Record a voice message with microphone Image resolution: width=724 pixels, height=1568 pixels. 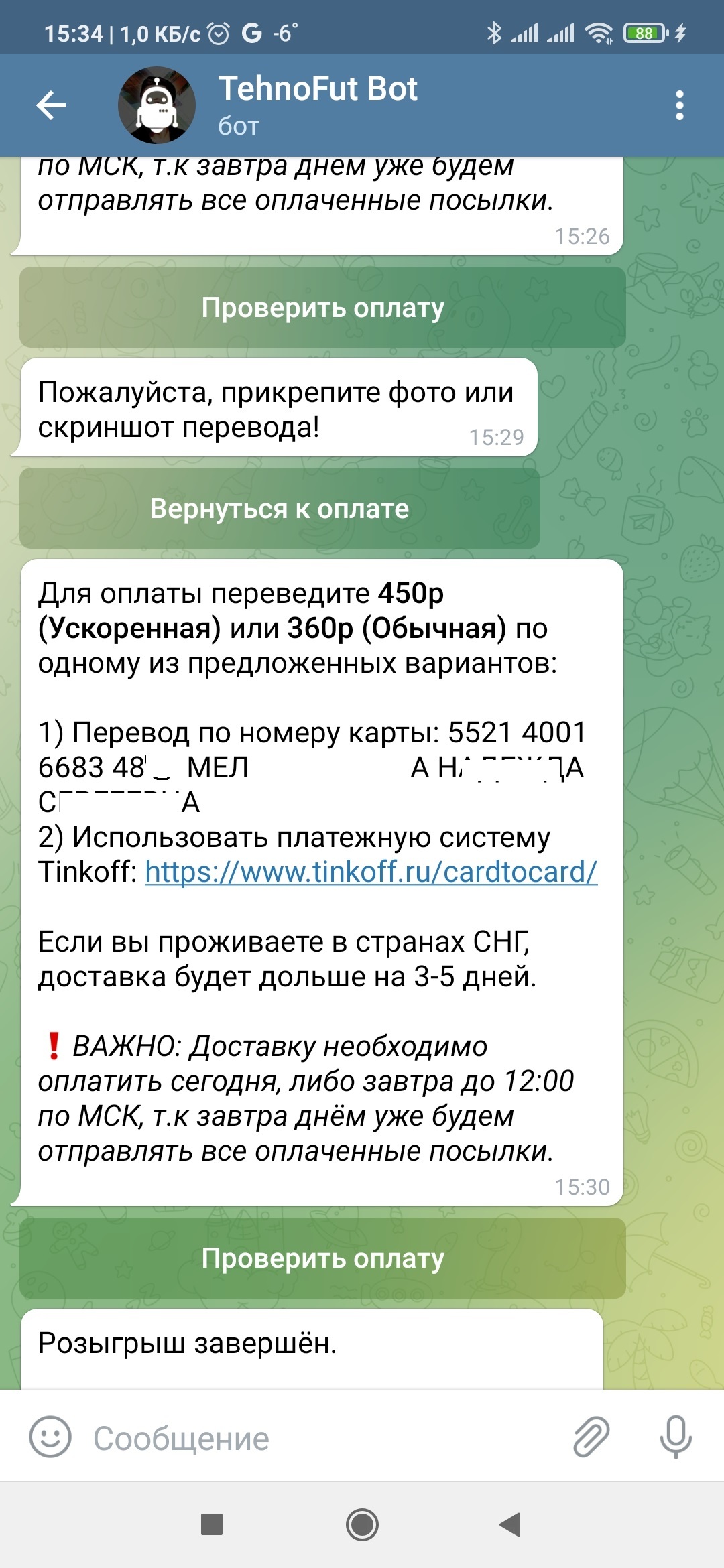coord(676,1437)
